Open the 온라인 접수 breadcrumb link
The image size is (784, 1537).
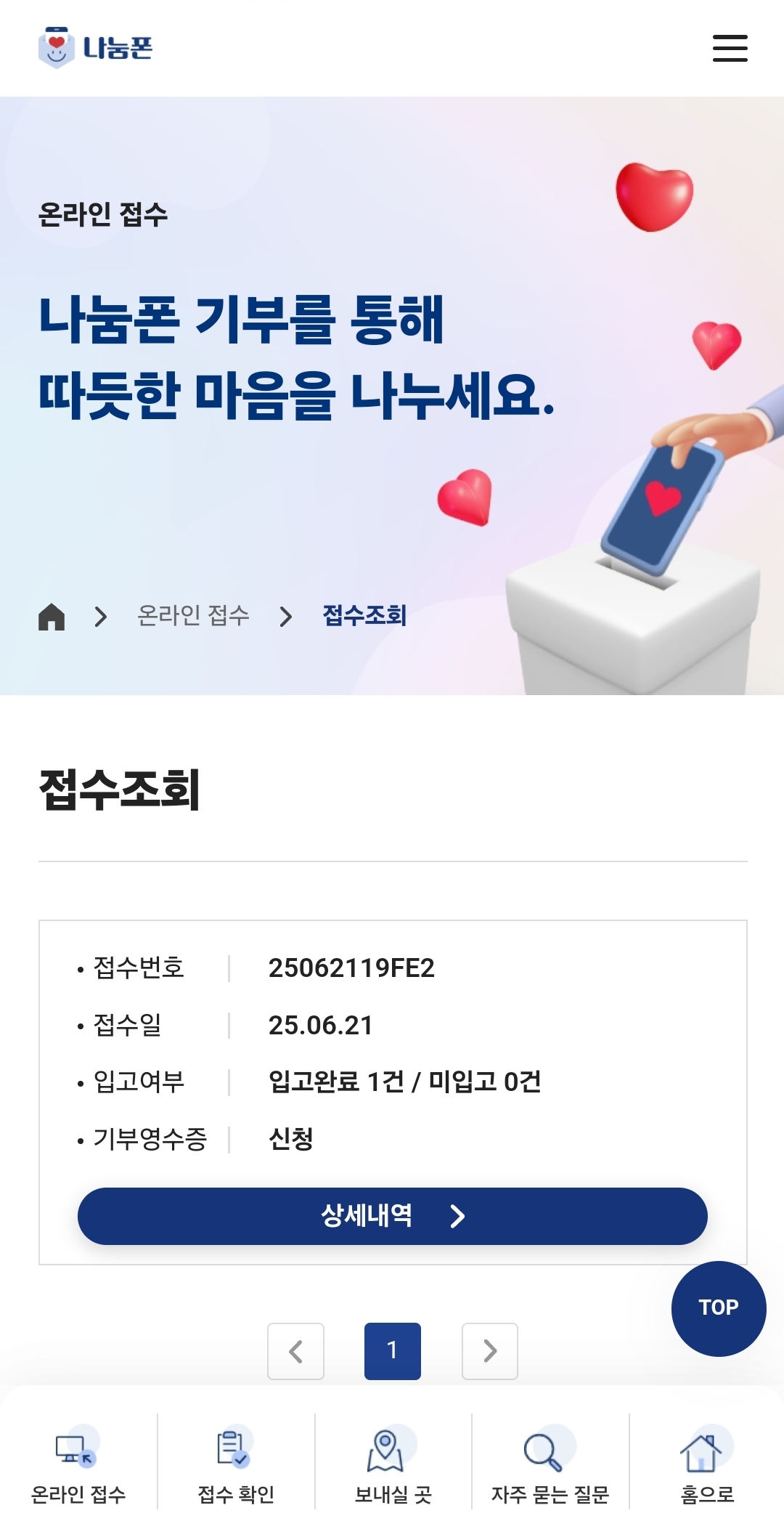(193, 616)
